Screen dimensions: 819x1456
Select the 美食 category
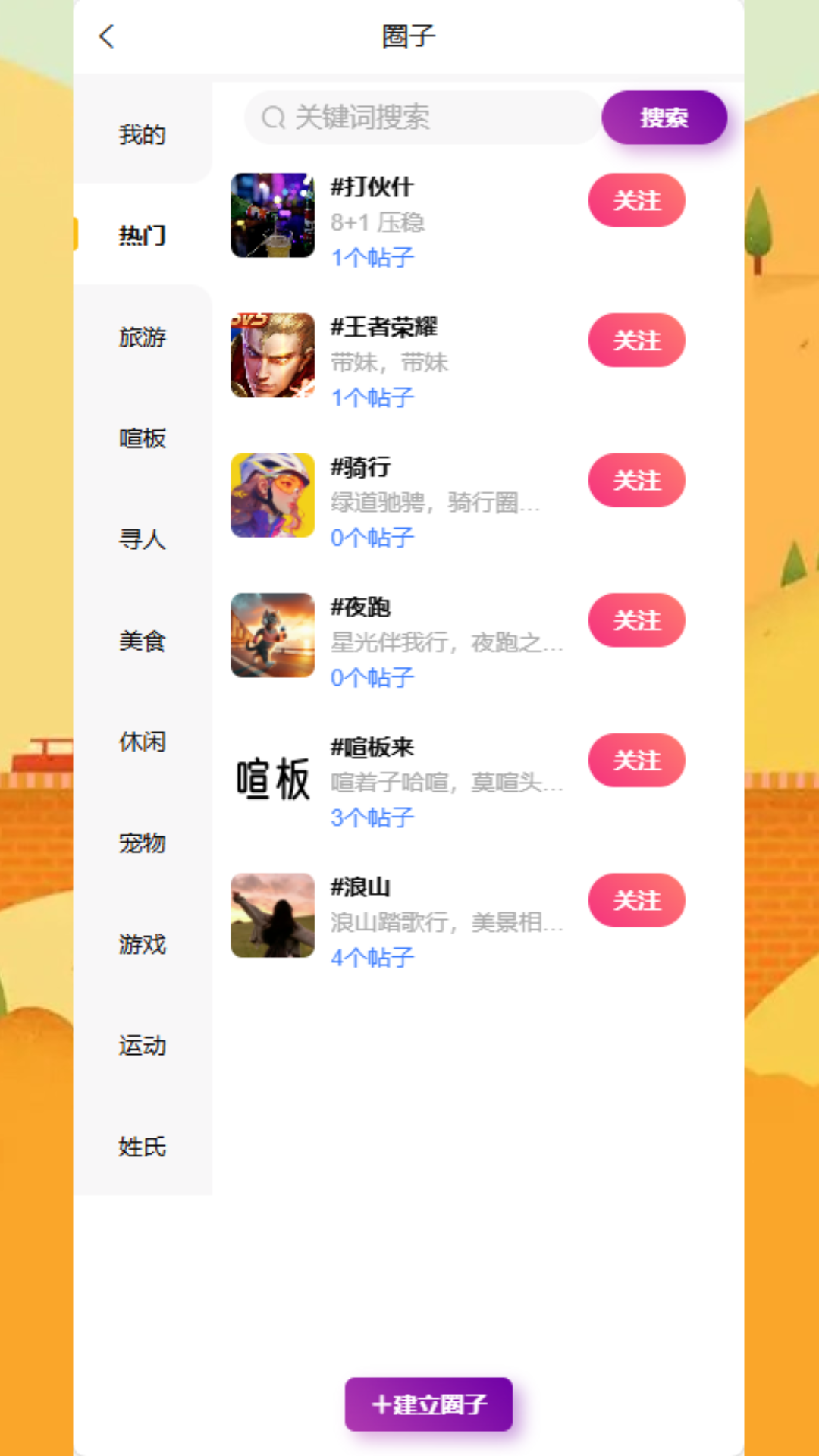142,641
